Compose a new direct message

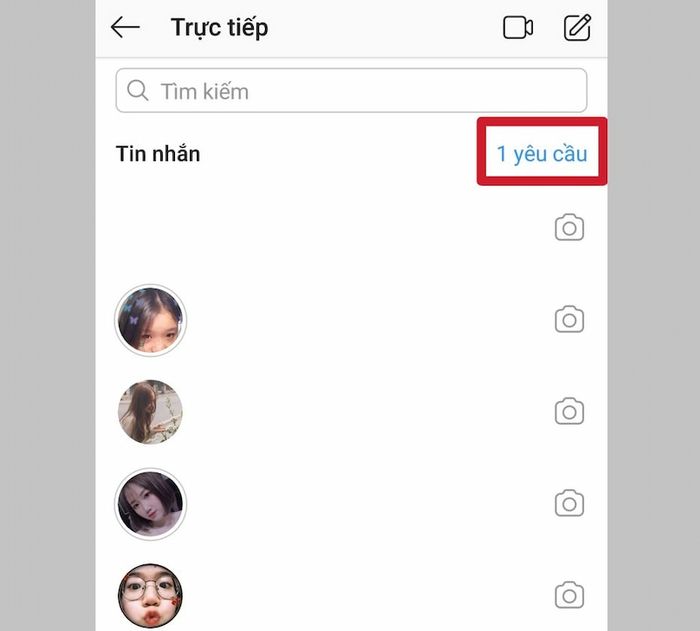pyautogui.click(x=577, y=28)
